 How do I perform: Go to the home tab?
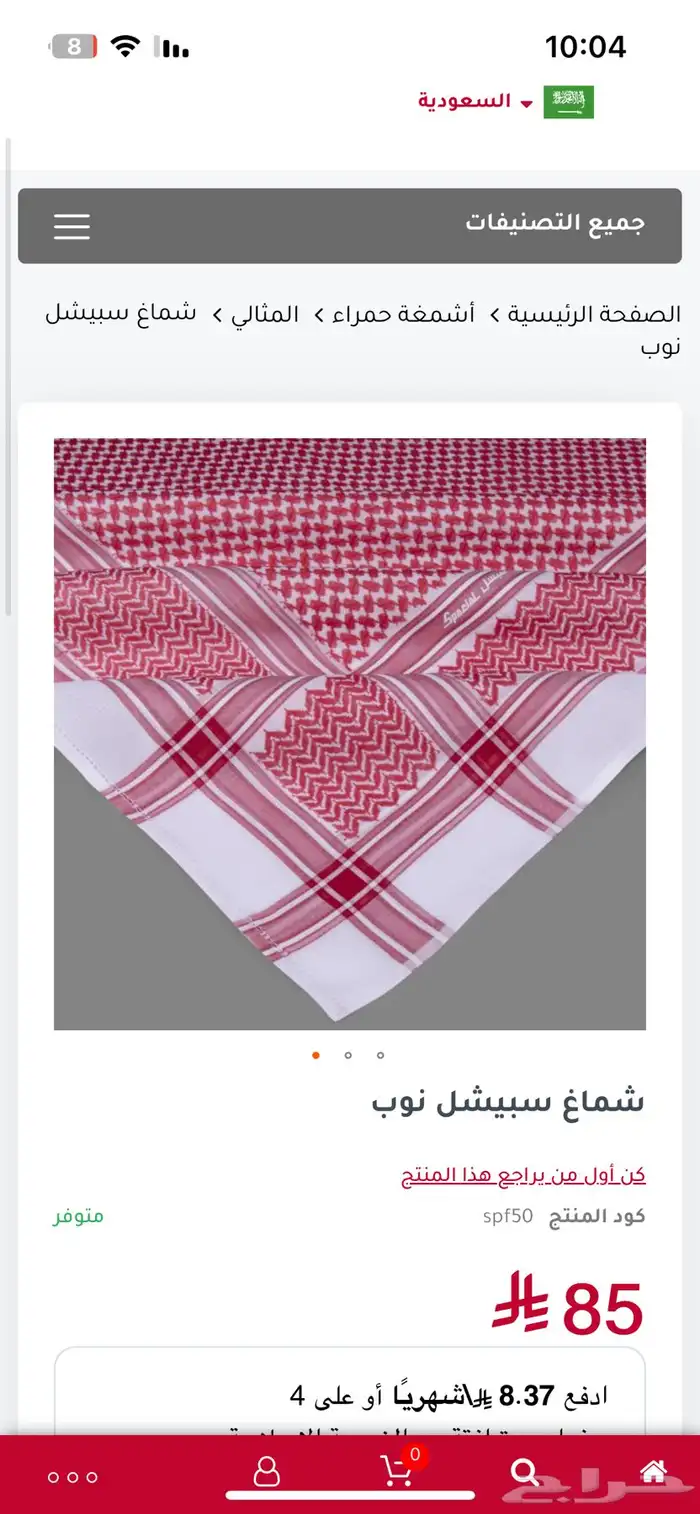tap(653, 1471)
